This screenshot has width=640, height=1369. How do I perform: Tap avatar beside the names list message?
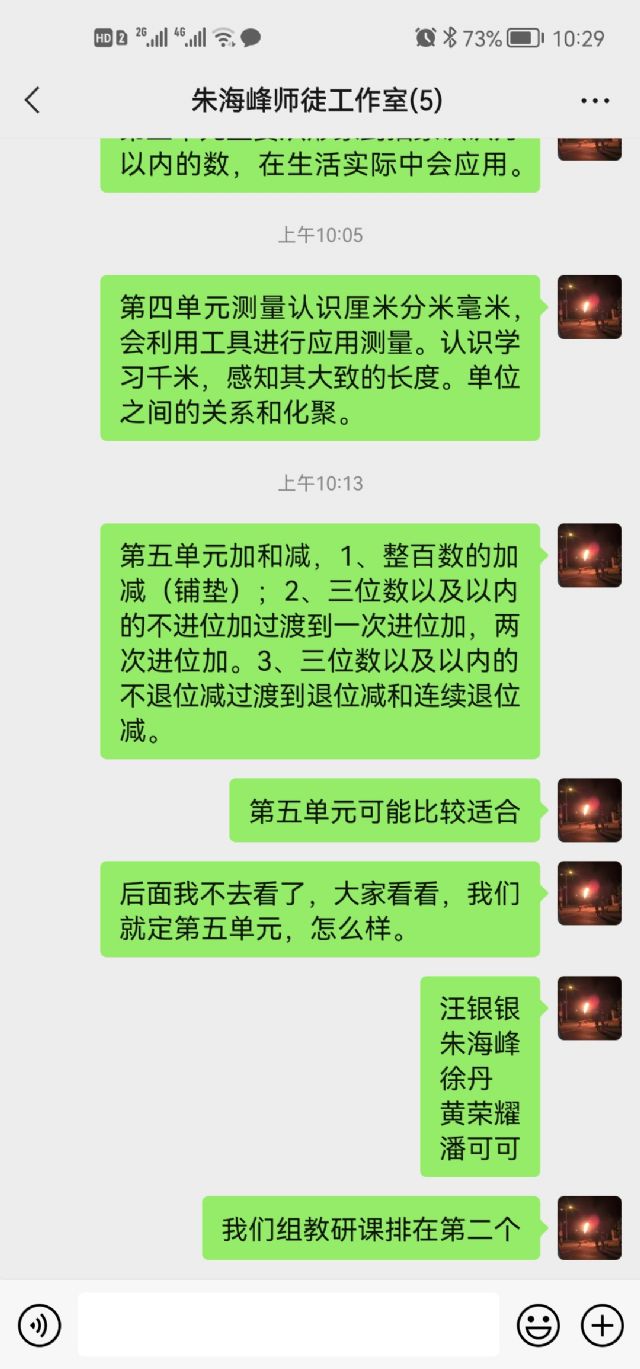coord(589,1008)
